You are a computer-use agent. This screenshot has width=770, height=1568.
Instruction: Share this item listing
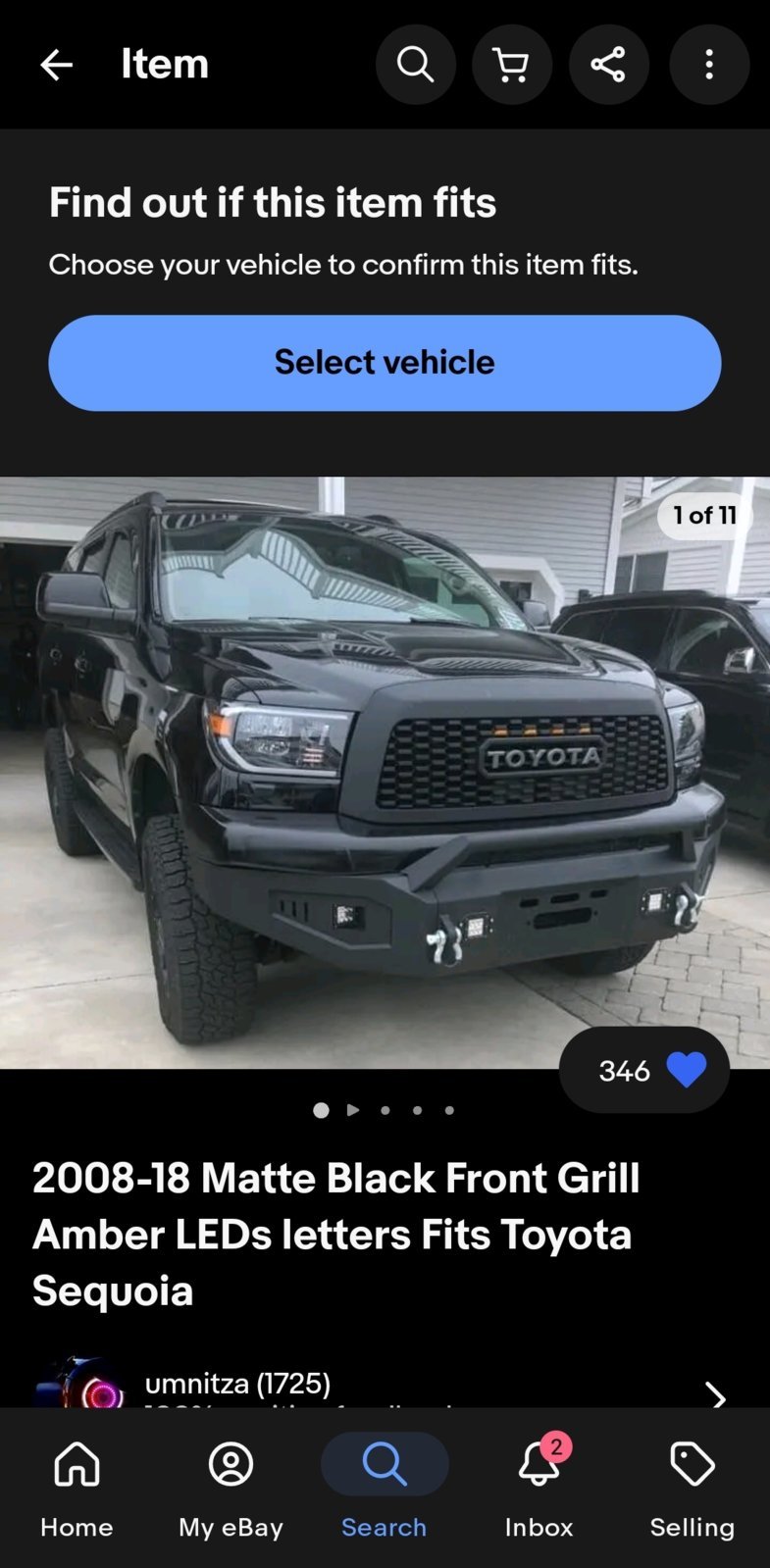608,65
